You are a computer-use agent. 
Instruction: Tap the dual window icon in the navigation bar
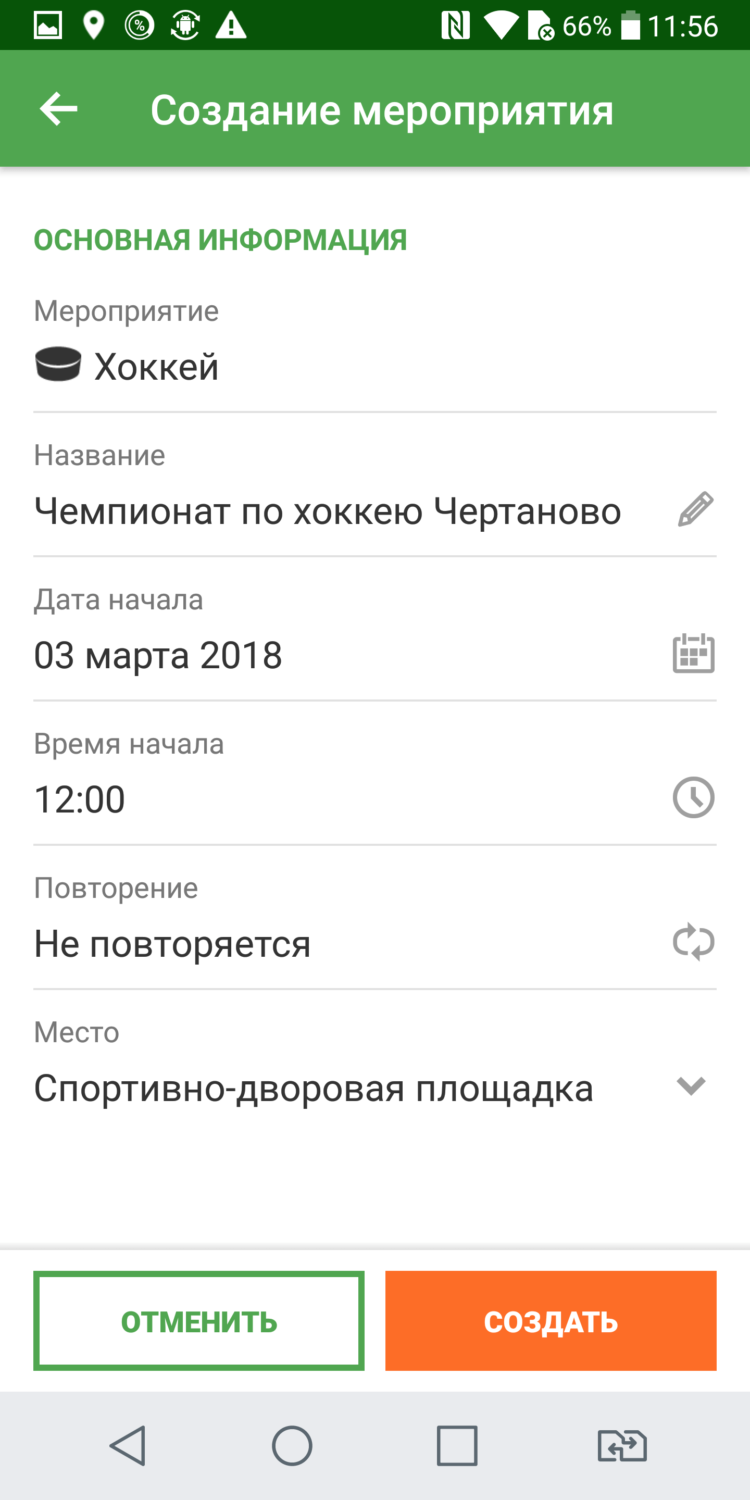point(622,1445)
